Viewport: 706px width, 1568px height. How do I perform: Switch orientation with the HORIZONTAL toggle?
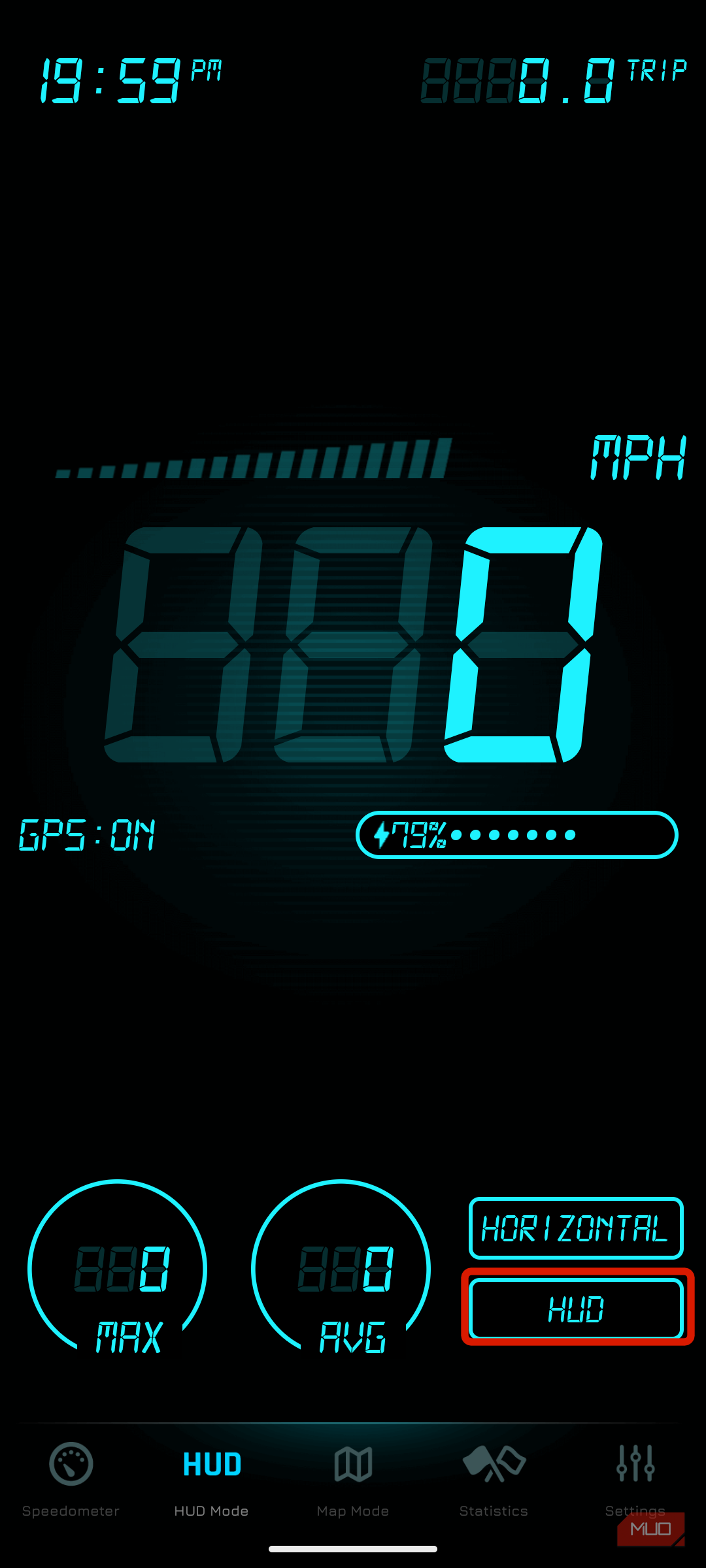point(576,1228)
